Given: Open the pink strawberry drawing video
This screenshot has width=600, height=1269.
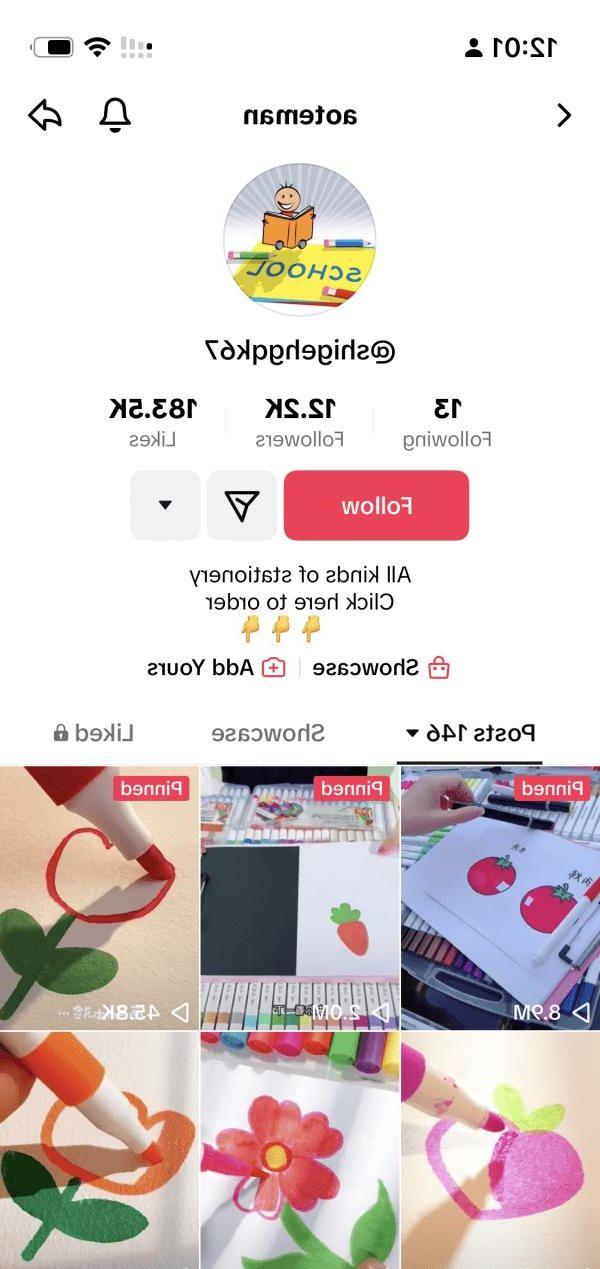Looking at the screenshot, I should click(500, 1150).
